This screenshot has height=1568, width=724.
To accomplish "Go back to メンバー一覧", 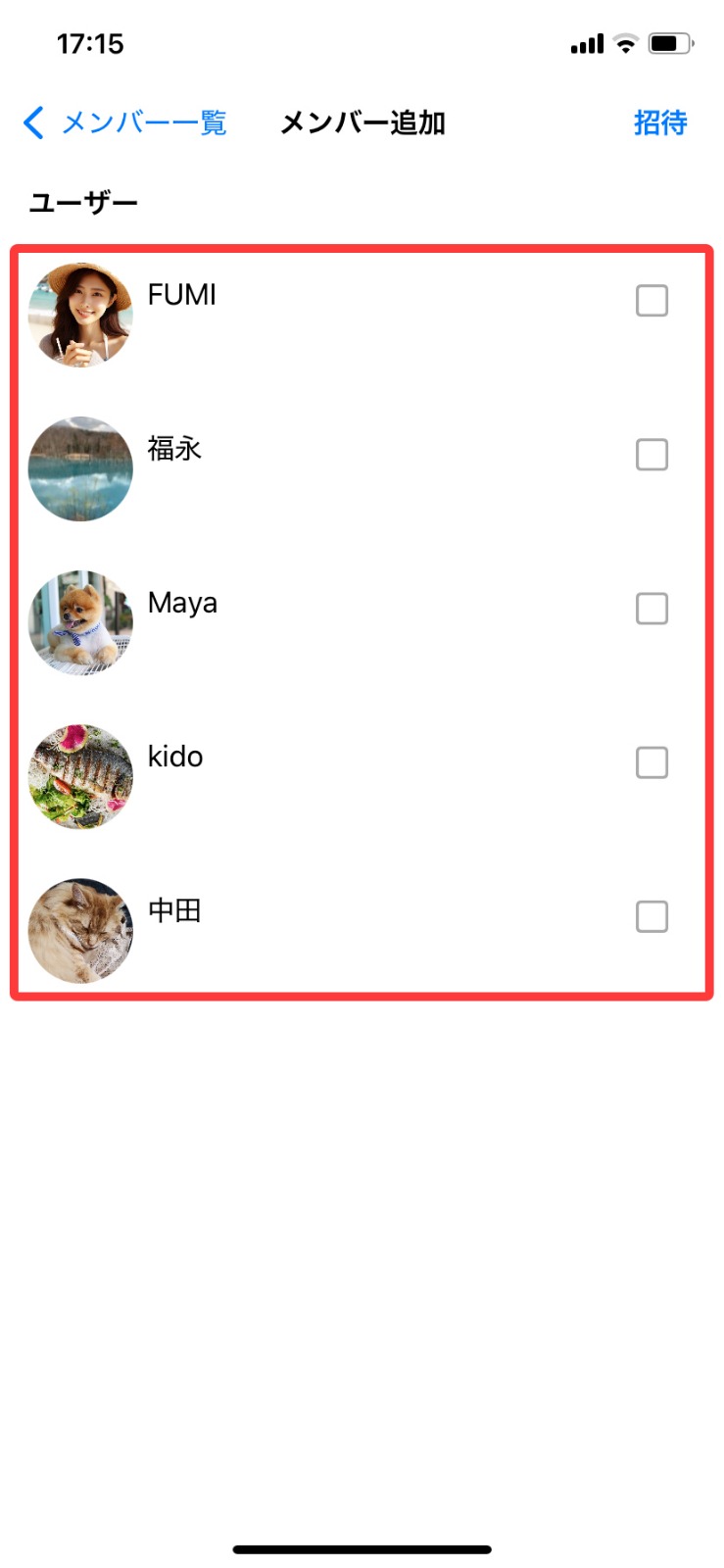I will 124,122.
